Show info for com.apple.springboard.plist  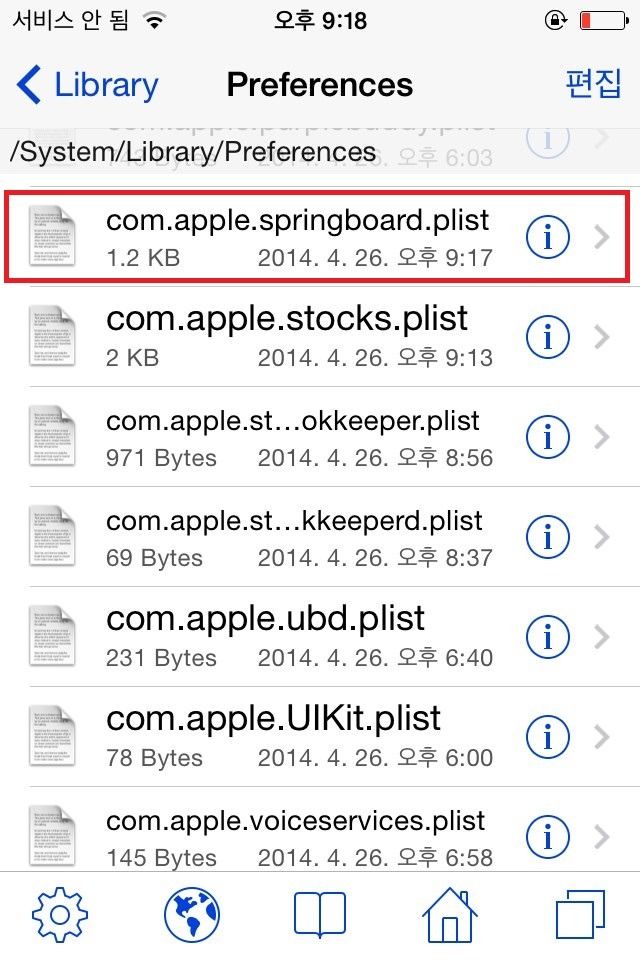pyautogui.click(x=547, y=237)
